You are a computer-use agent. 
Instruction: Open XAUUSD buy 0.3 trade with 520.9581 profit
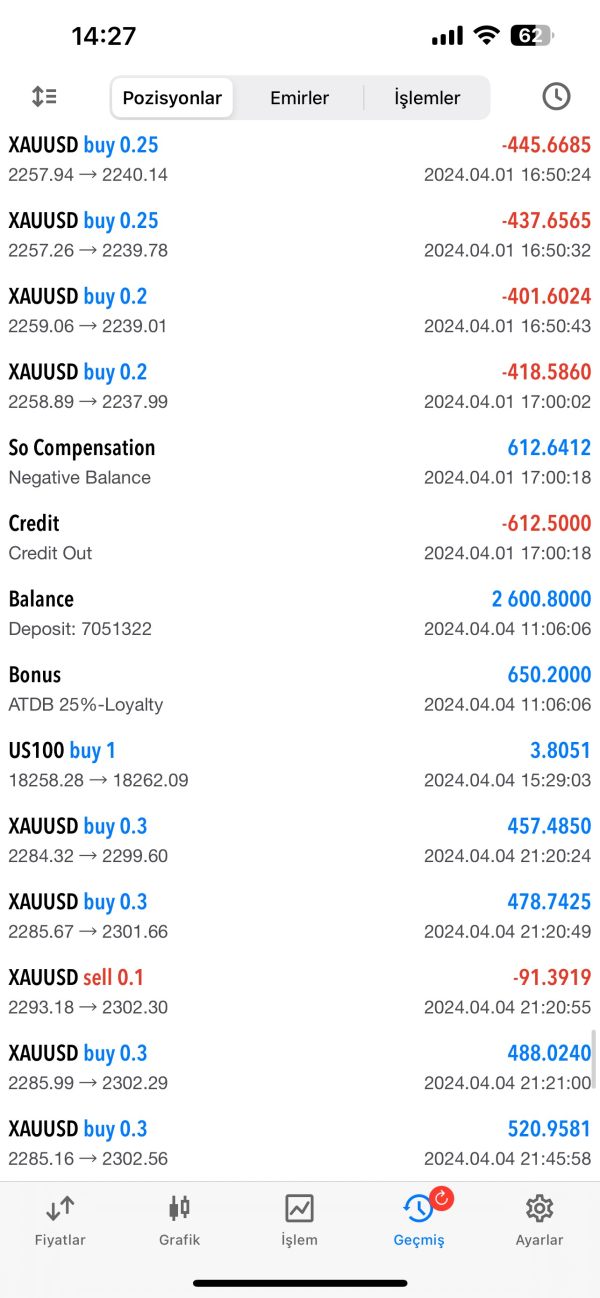[x=300, y=1143]
